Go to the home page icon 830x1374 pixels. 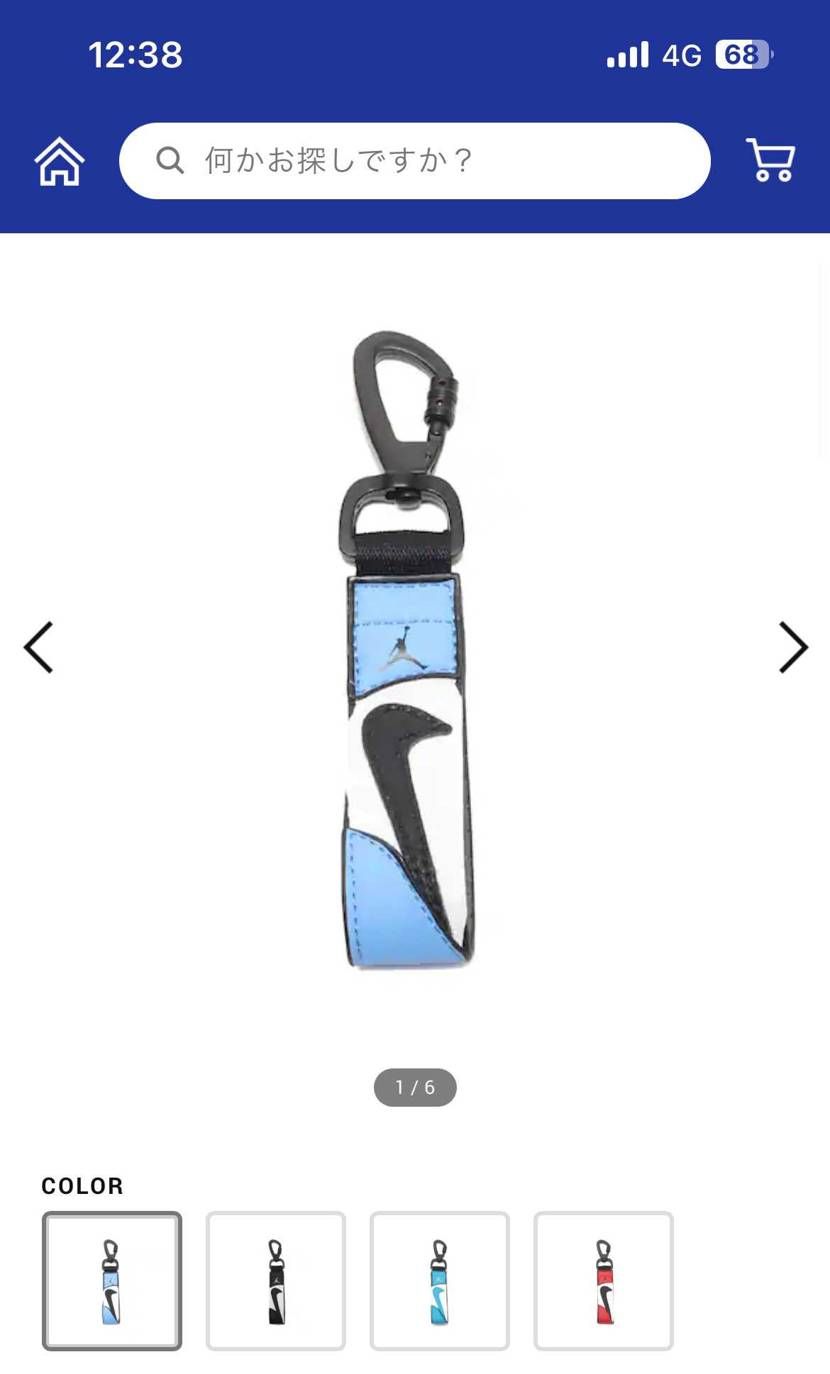pyautogui.click(x=60, y=161)
